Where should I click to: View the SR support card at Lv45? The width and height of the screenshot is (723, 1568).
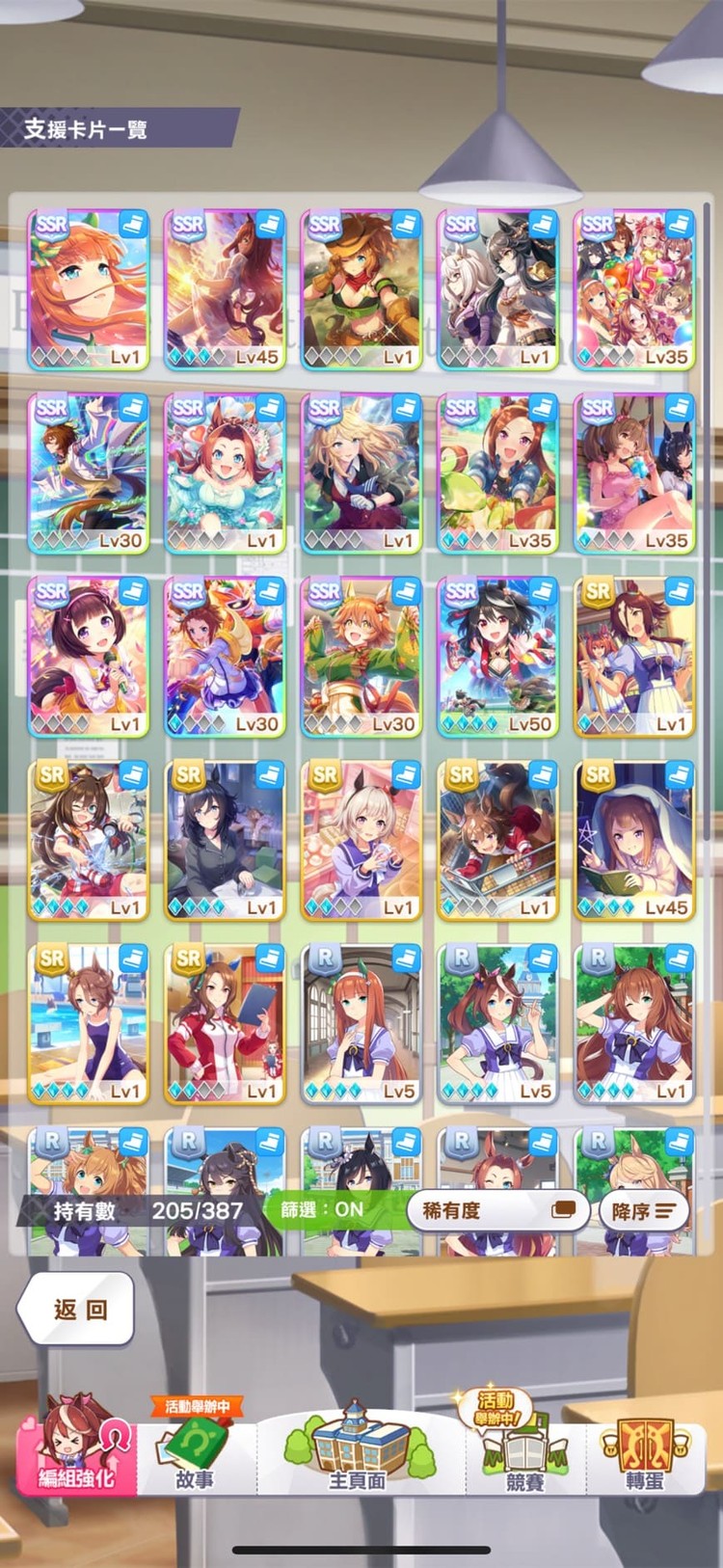point(634,840)
